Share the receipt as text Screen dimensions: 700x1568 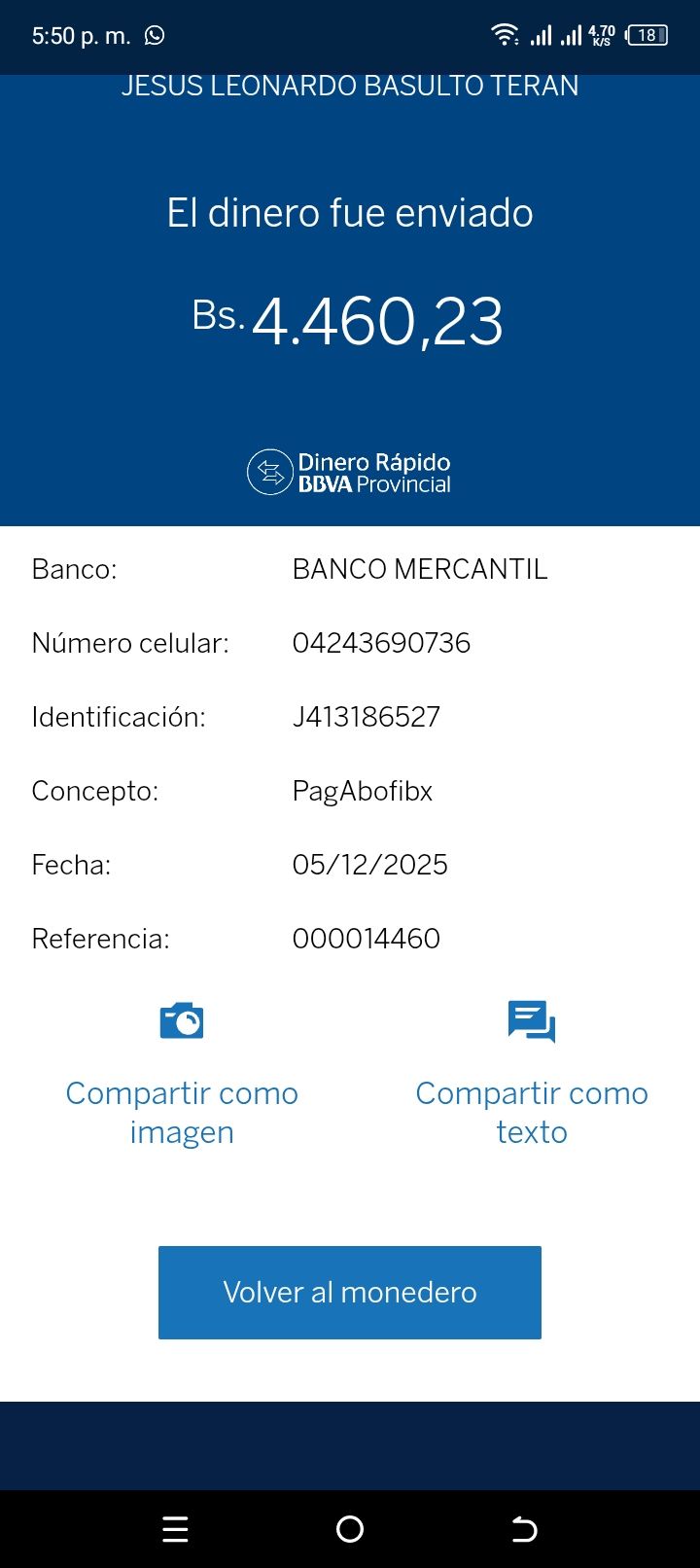pos(531,1075)
